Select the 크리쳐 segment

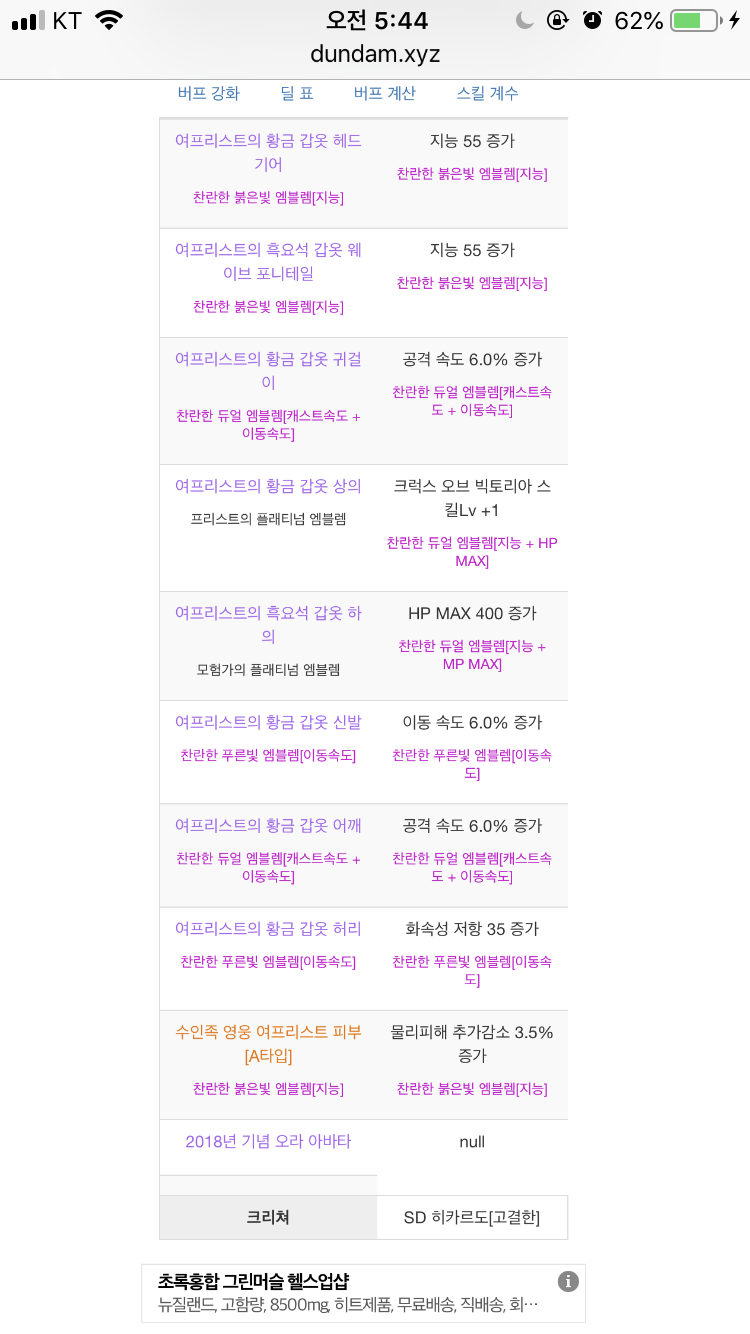pos(268,1217)
